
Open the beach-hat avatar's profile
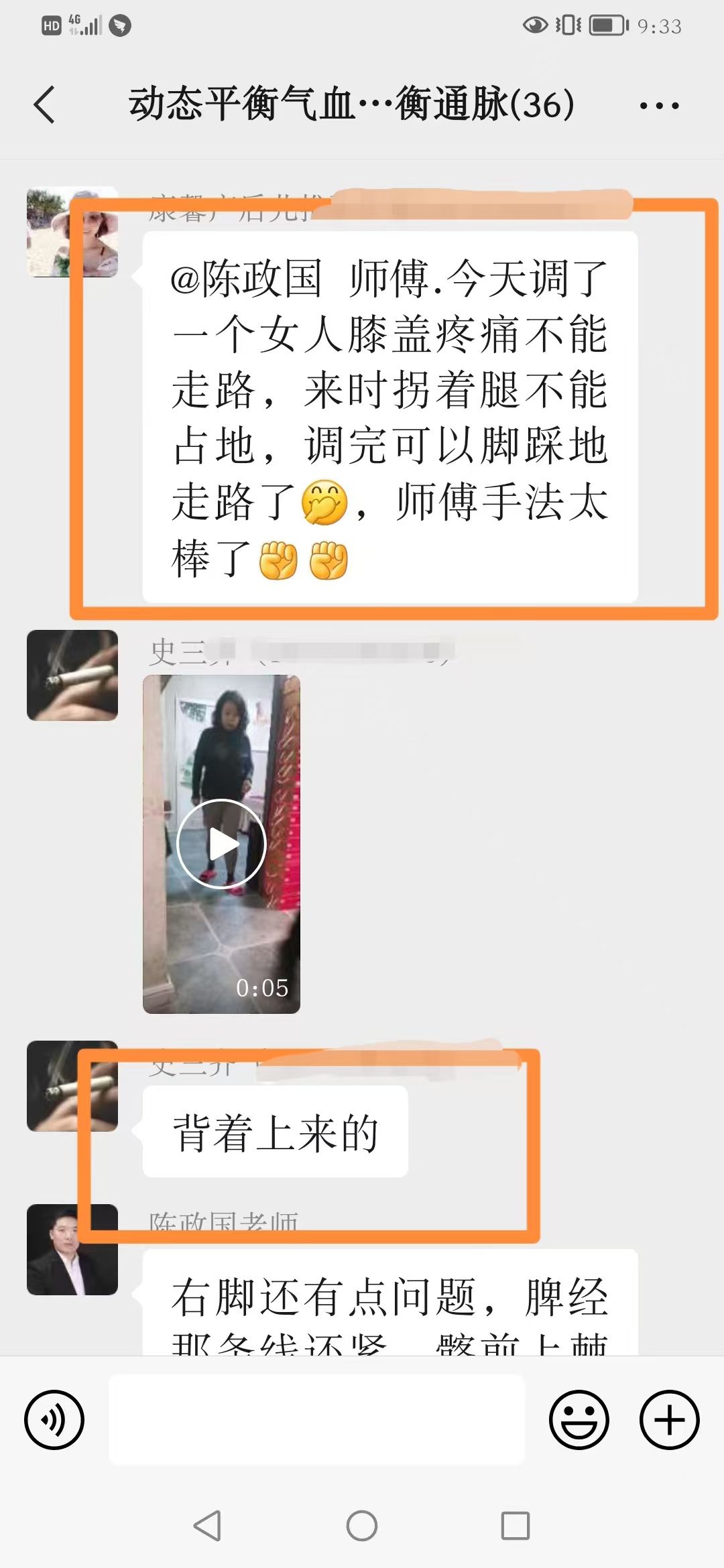coord(72,233)
